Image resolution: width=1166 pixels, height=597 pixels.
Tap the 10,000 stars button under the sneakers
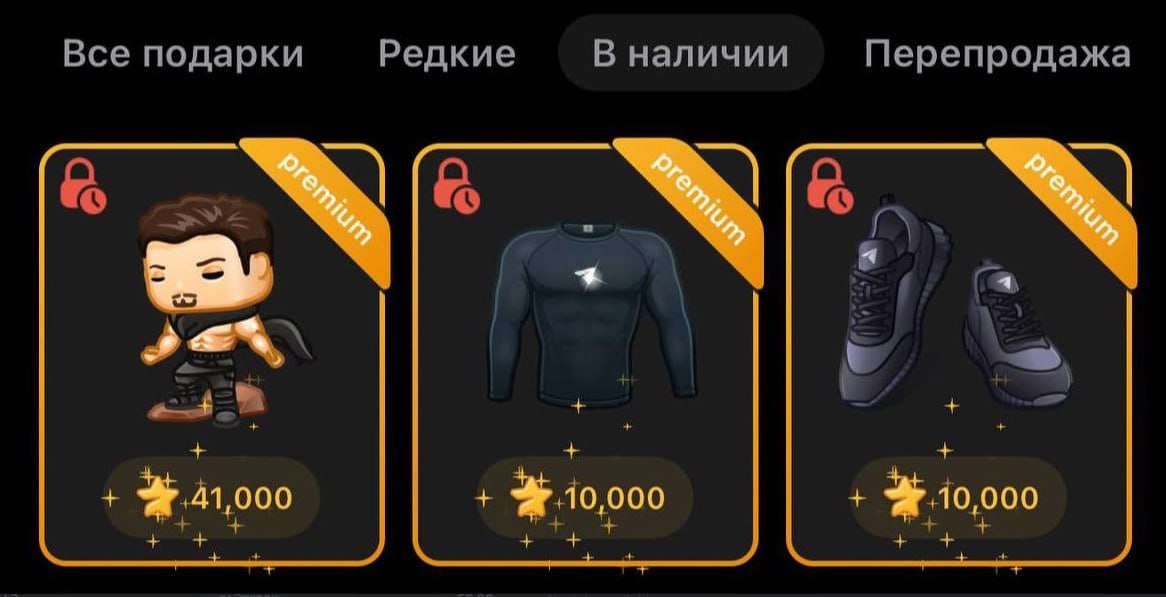pos(958,497)
